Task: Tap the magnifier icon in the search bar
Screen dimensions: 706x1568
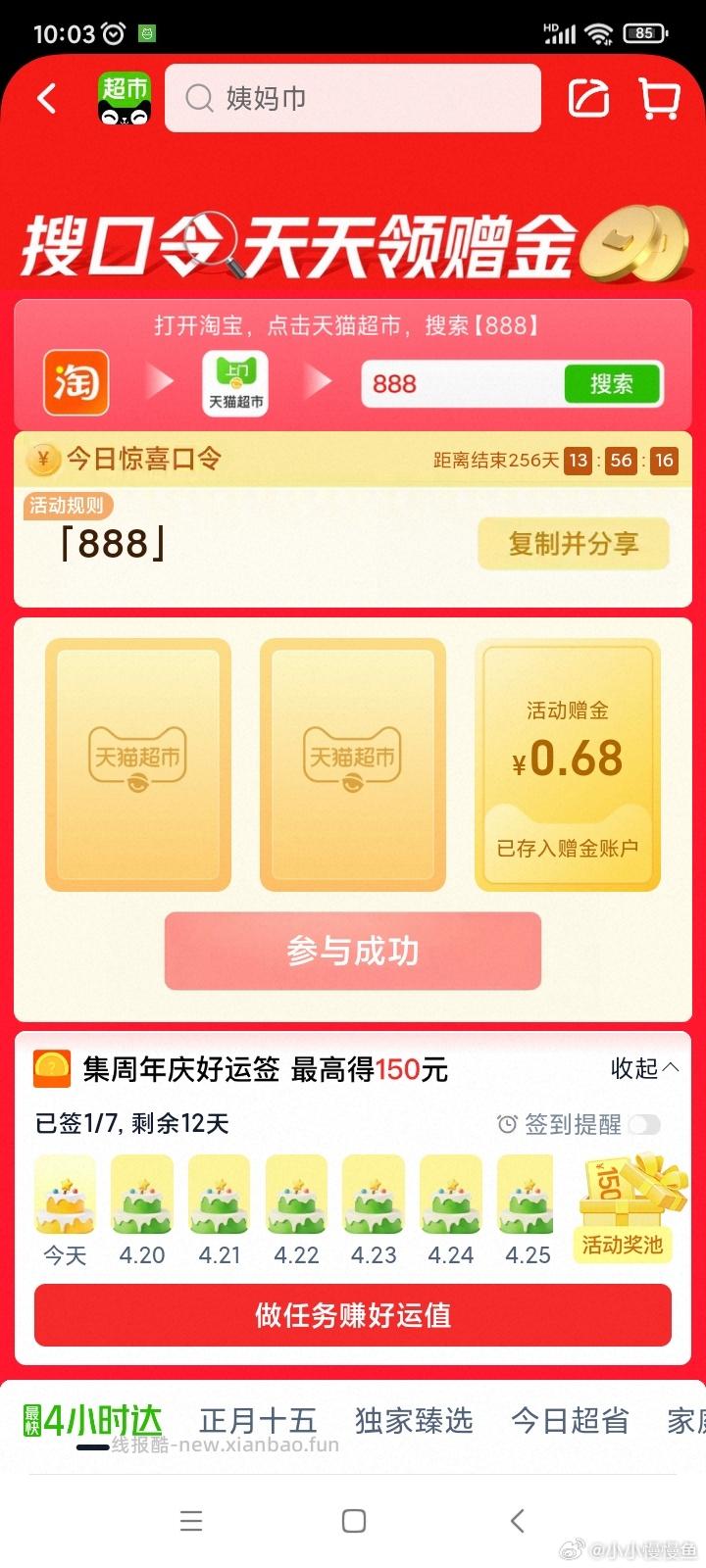Action: 201,98
